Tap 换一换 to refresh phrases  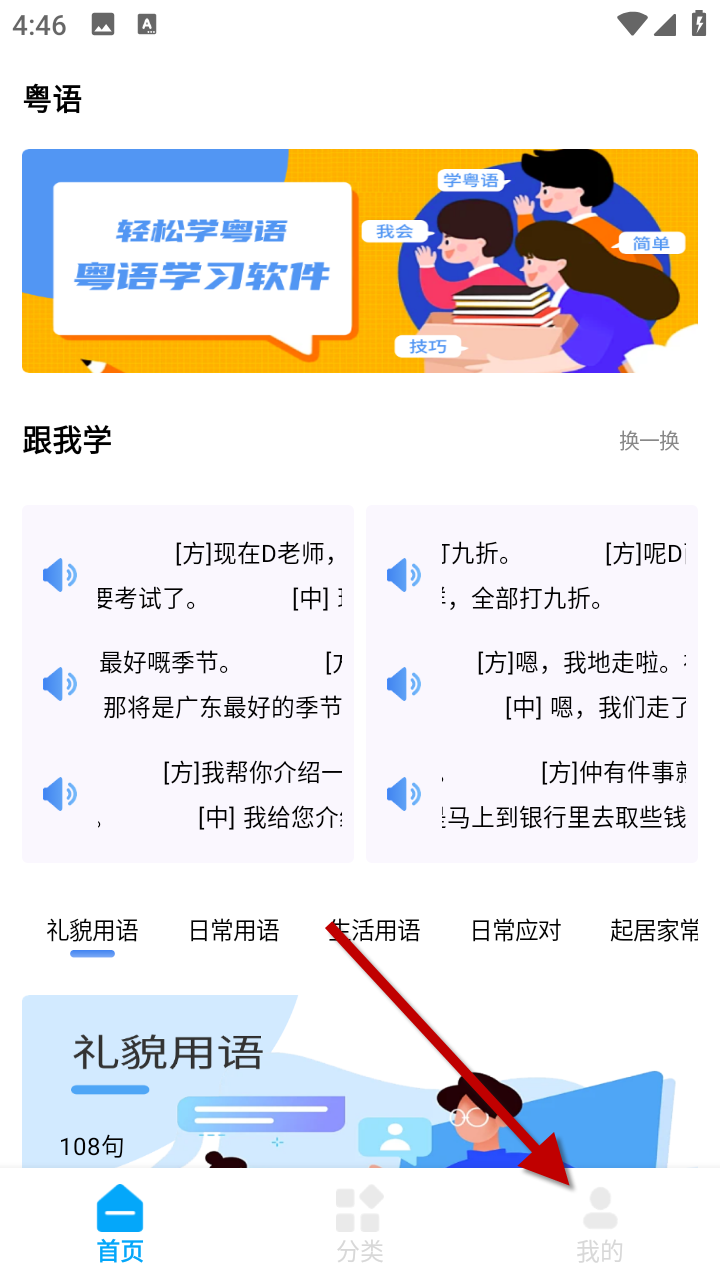[649, 441]
